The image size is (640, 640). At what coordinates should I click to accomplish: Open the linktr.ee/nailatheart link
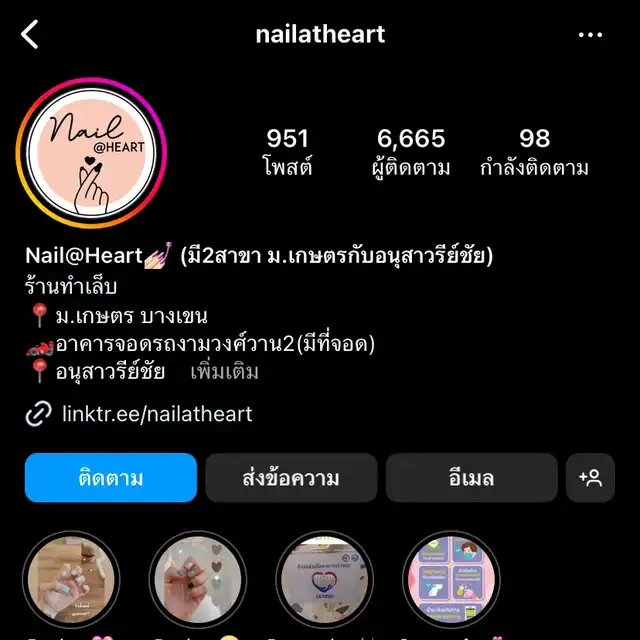pos(156,413)
